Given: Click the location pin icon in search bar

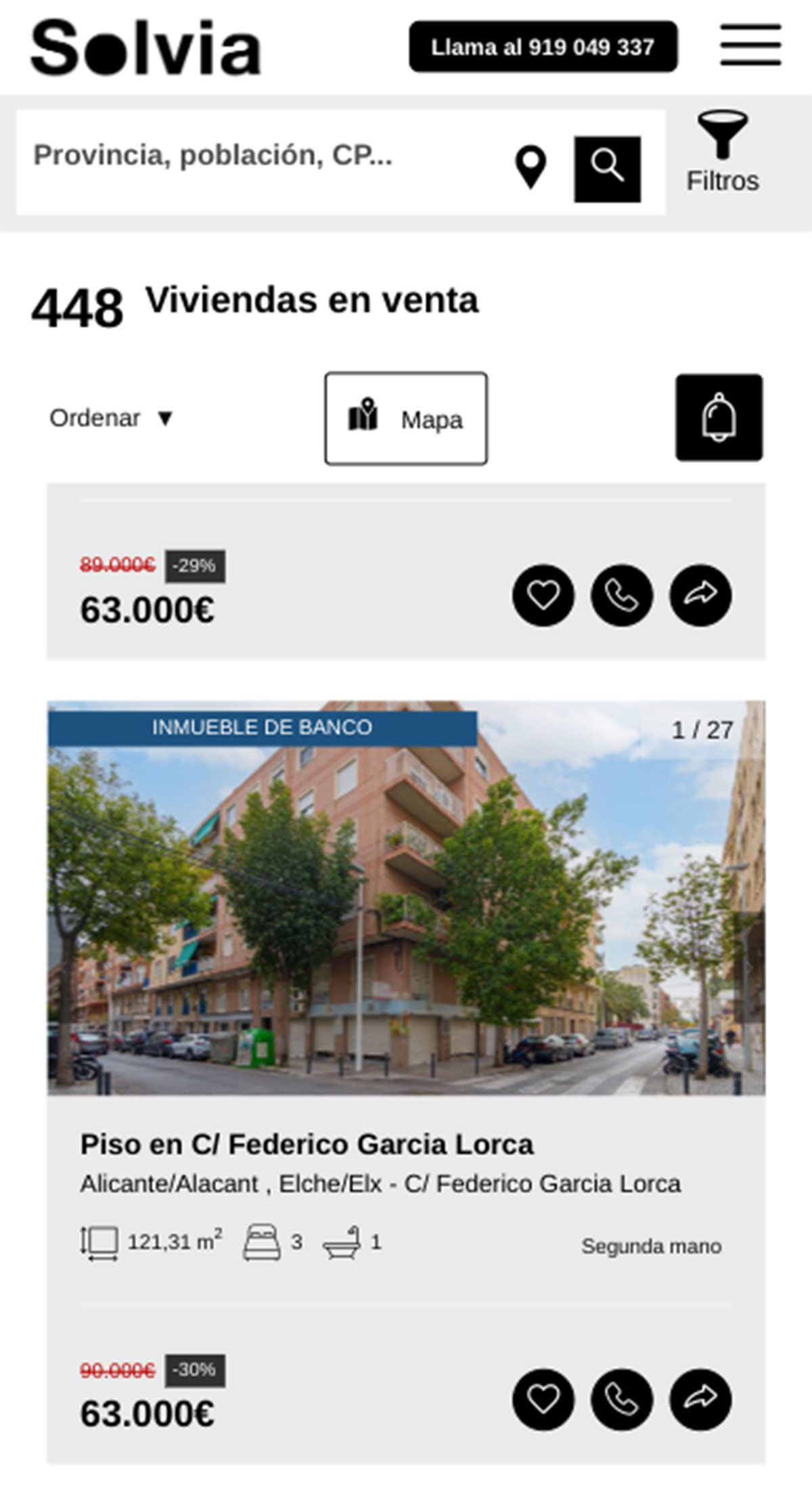Looking at the screenshot, I should point(530,167).
